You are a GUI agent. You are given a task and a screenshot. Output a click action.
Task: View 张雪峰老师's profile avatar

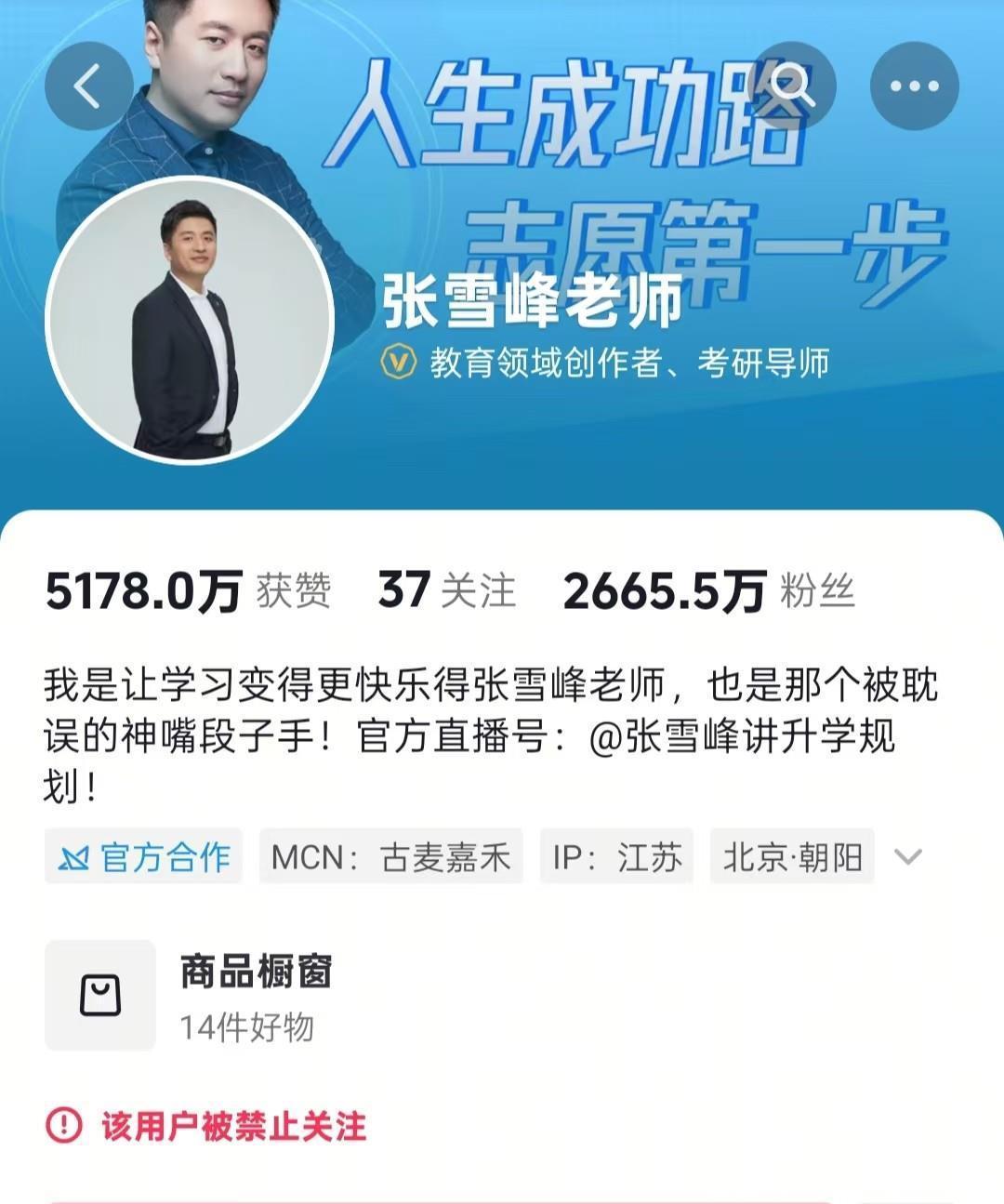click(x=190, y=319)
